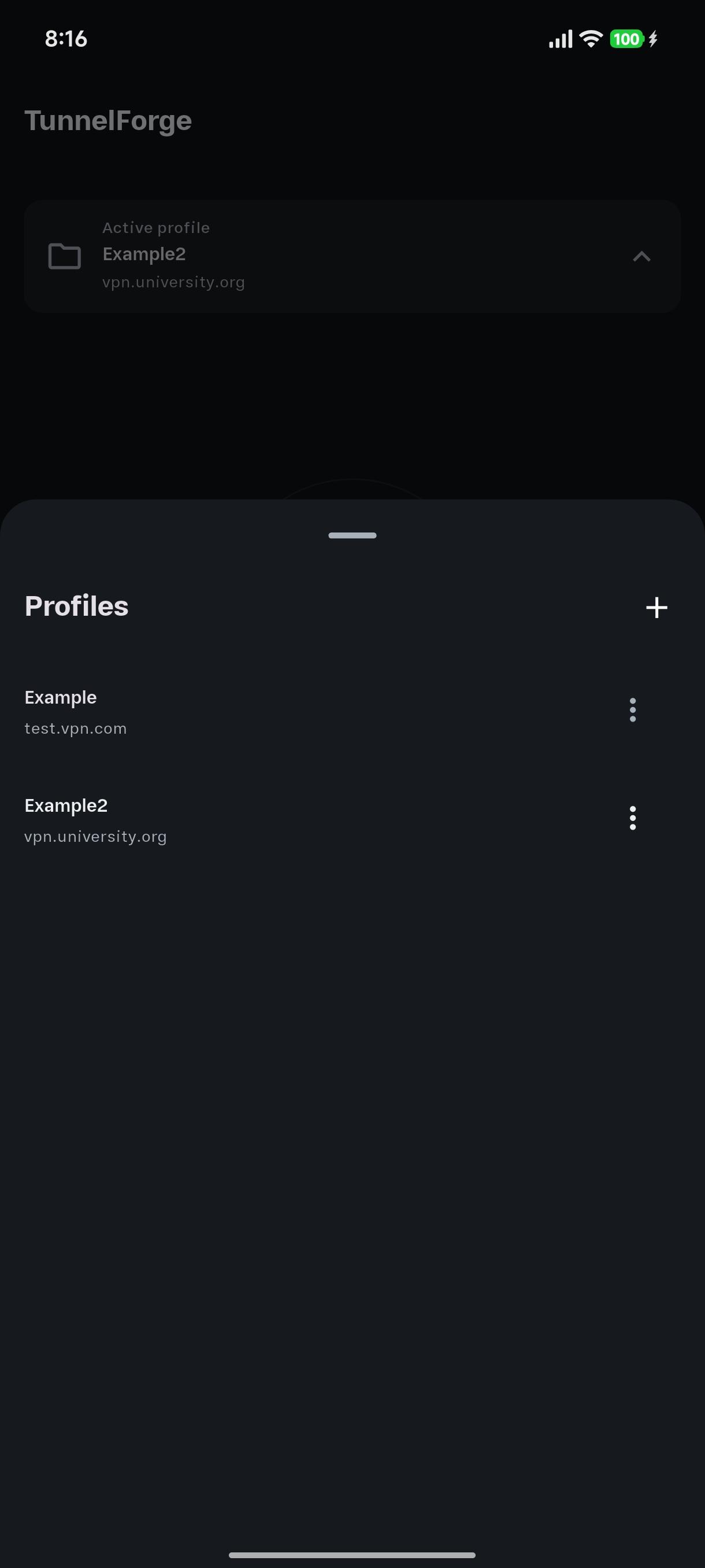This screenshot has width=705, height=1568.
Task: Open options menu for Example profile
Action: click(x=633, y=710)
